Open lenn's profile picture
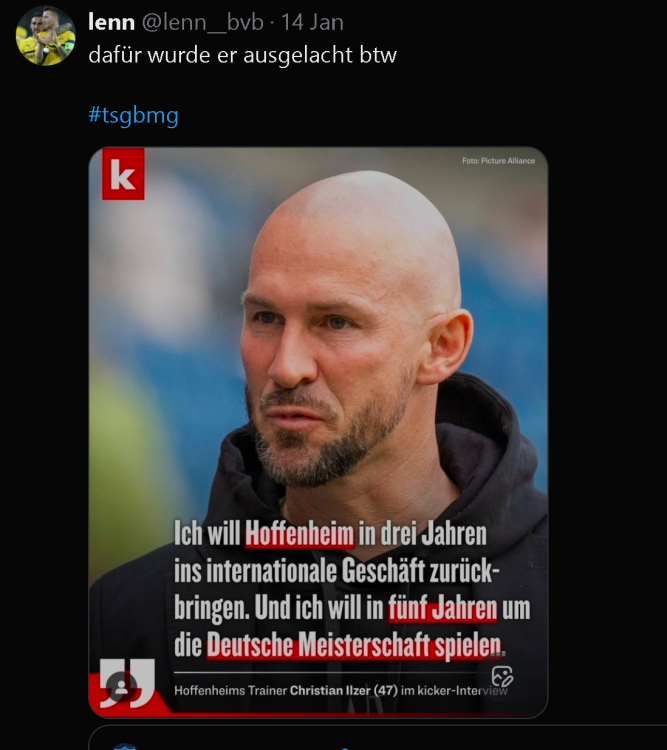Screen dimensions: 667x750 (45, 35)
